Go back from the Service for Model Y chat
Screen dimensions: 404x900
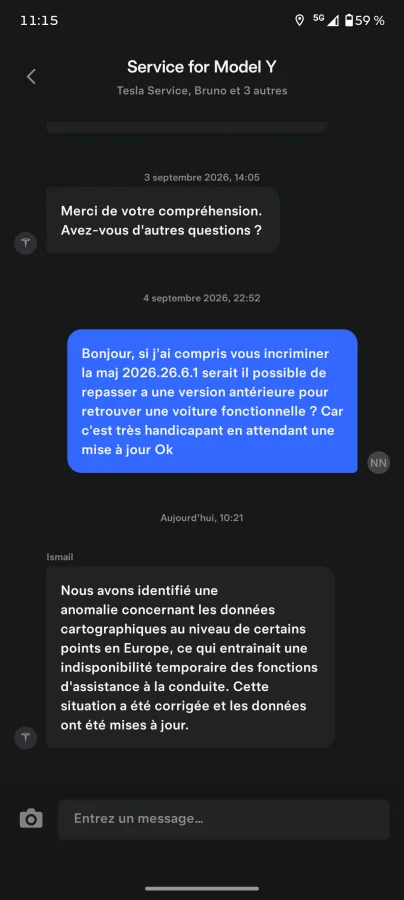tap(31, 76)
